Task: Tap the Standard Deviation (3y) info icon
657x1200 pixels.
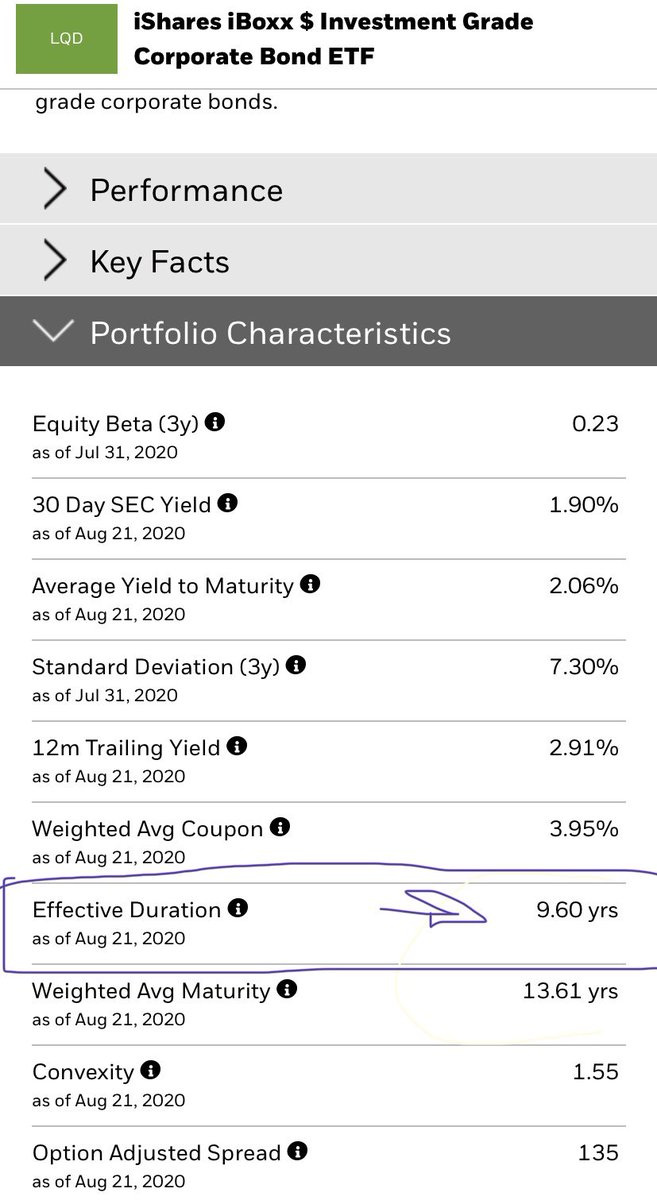Action: click(296, 665)
